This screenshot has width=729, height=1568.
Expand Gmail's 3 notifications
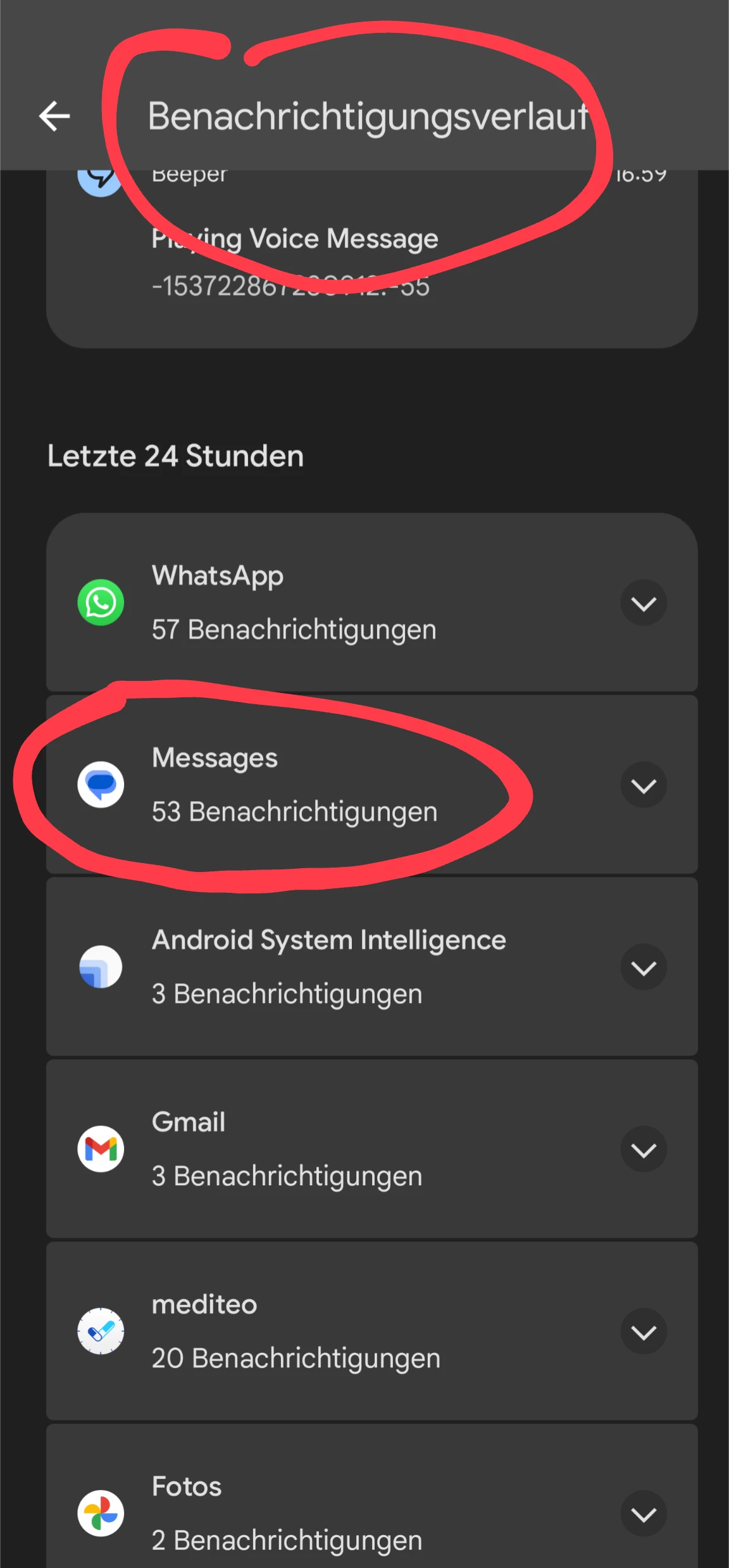(643, 1150)
